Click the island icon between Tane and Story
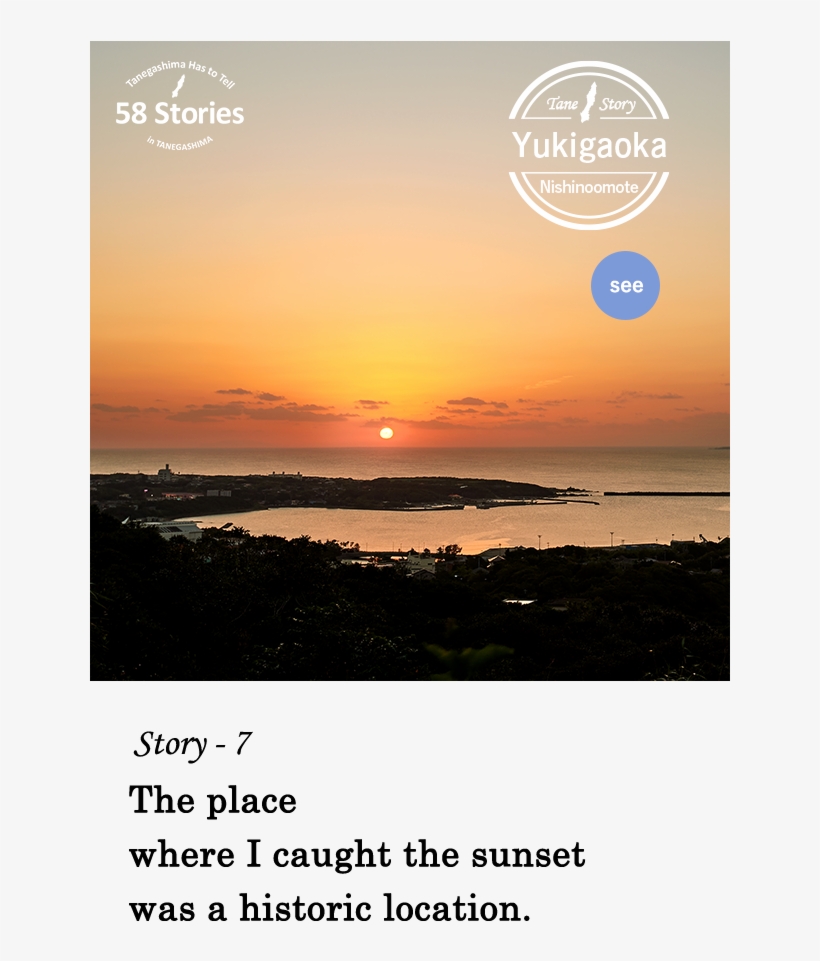The height and width of the screenshot is (961, 820). click(590, 101)
